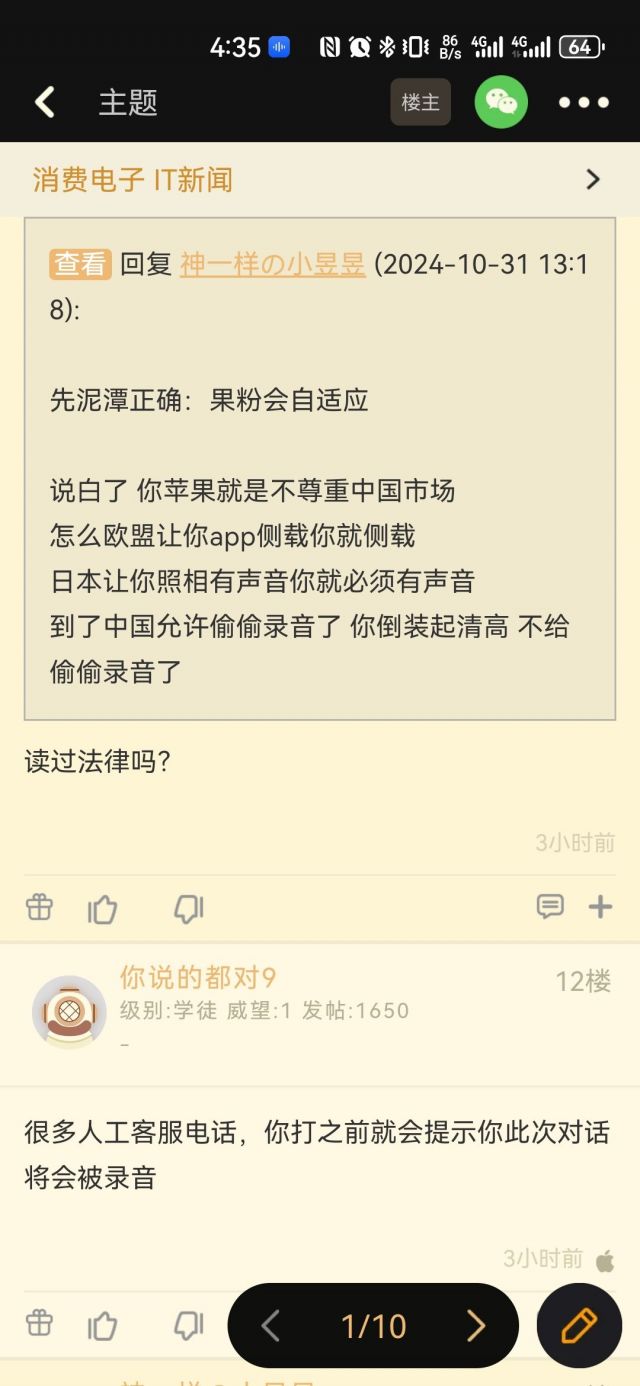Open the 消费电子 IT新闻 forum section

point(320,180)
